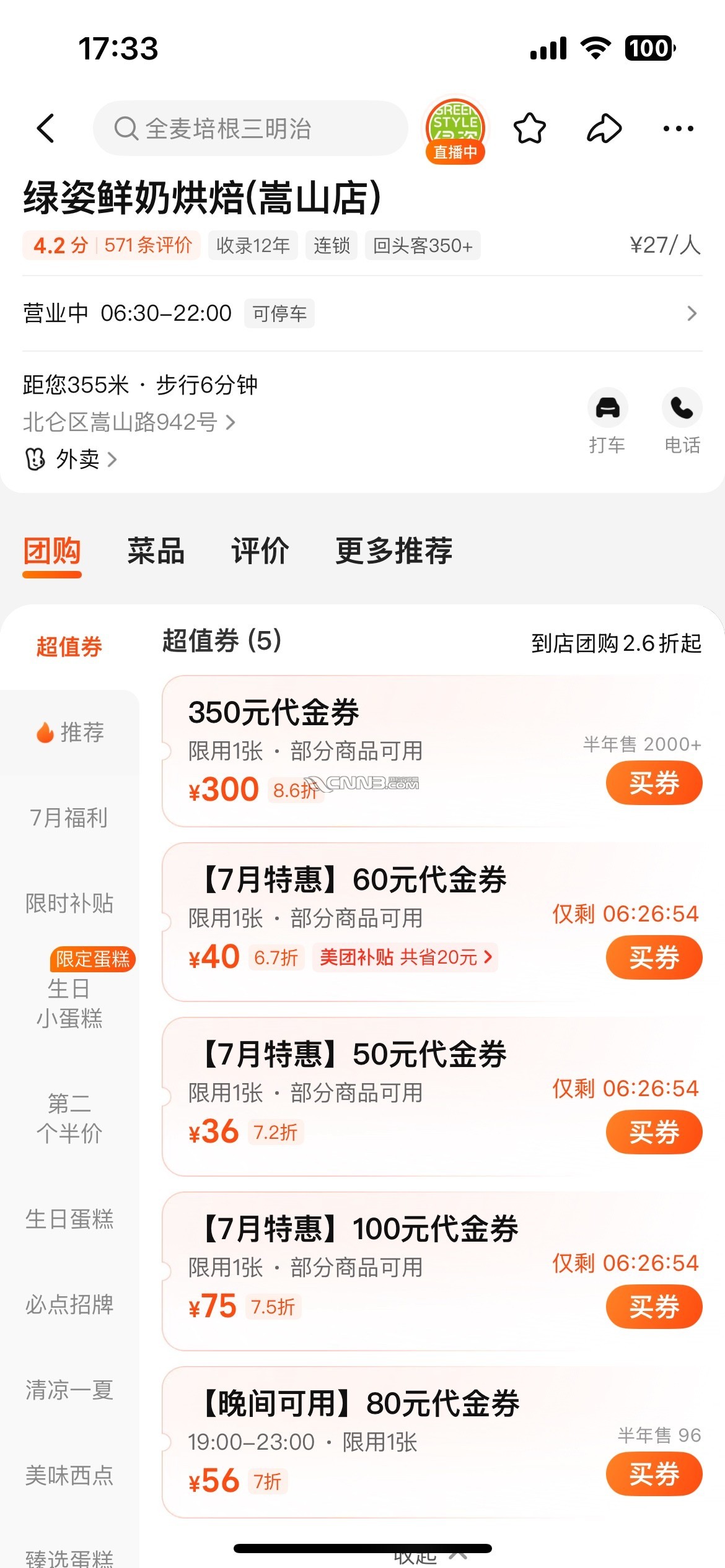Image resolution: width=725 pixels, height=1568 pixels.
Task: Tap the search box showing 全麦培根三明治
Action: click(x=250, y=128)
